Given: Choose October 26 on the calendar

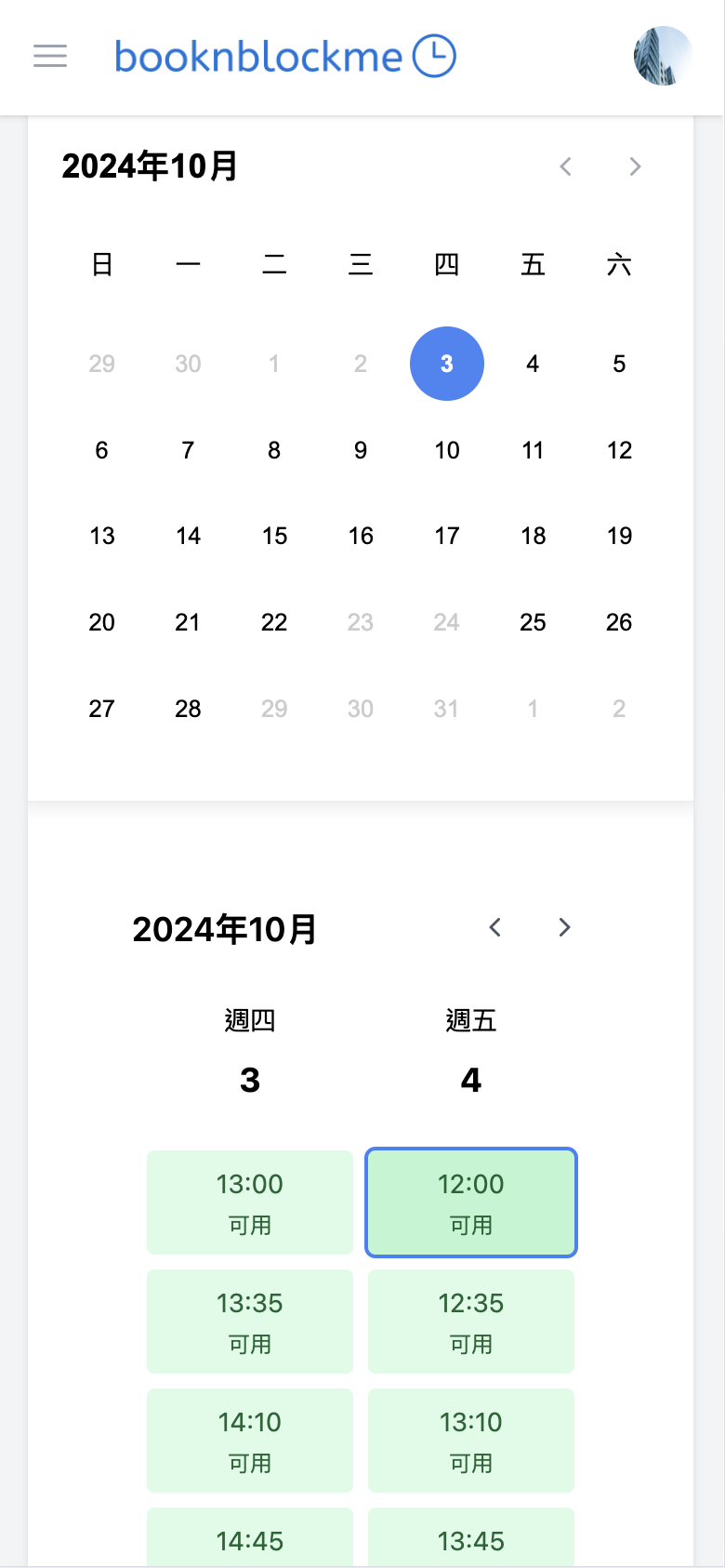Looking at the screenshot, I should coord(619,622).
